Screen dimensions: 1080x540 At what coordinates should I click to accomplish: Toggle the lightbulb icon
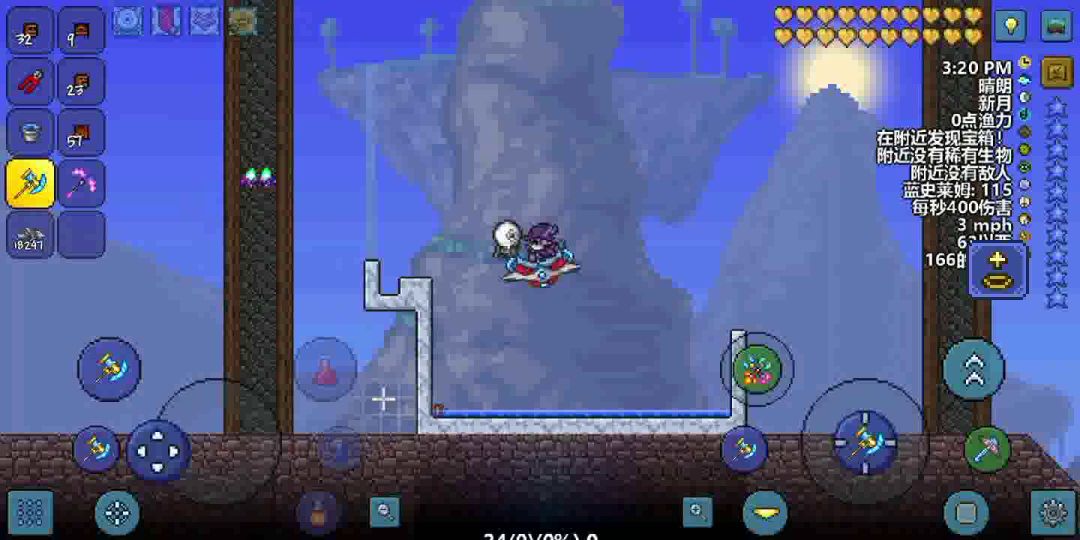(x=1010, y=25)
